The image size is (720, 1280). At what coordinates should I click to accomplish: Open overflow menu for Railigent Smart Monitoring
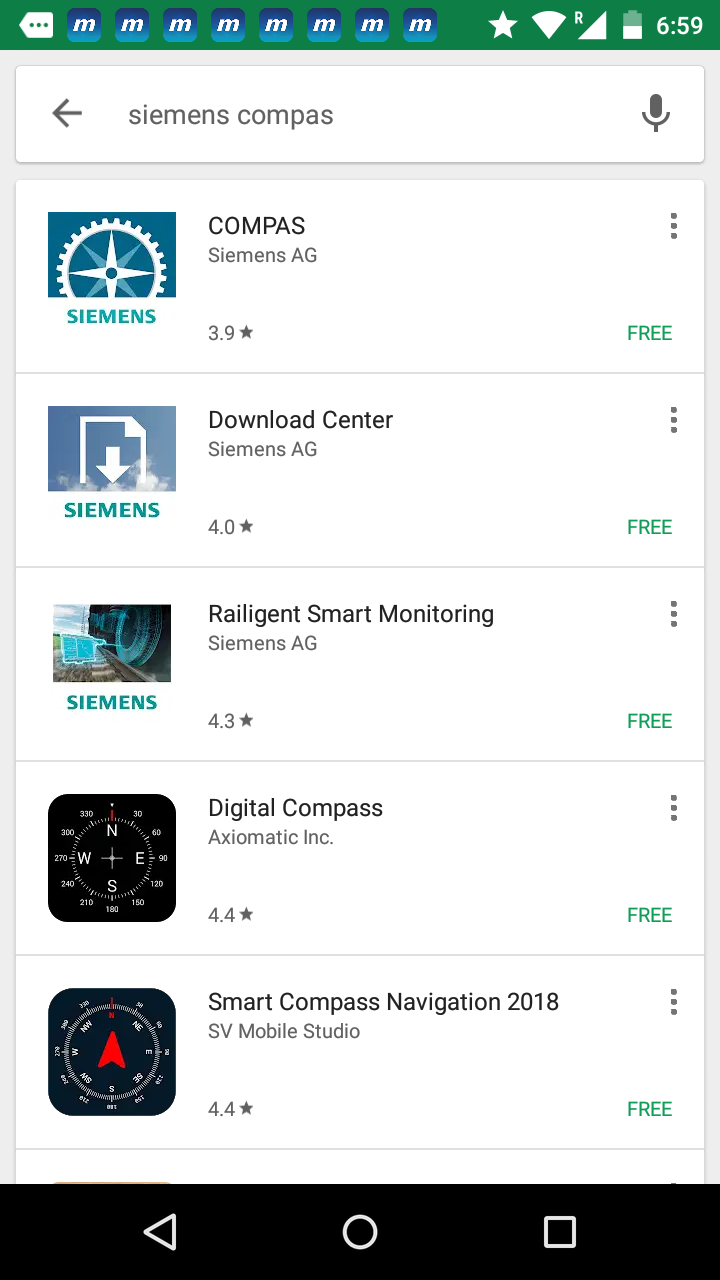[674, 614]
